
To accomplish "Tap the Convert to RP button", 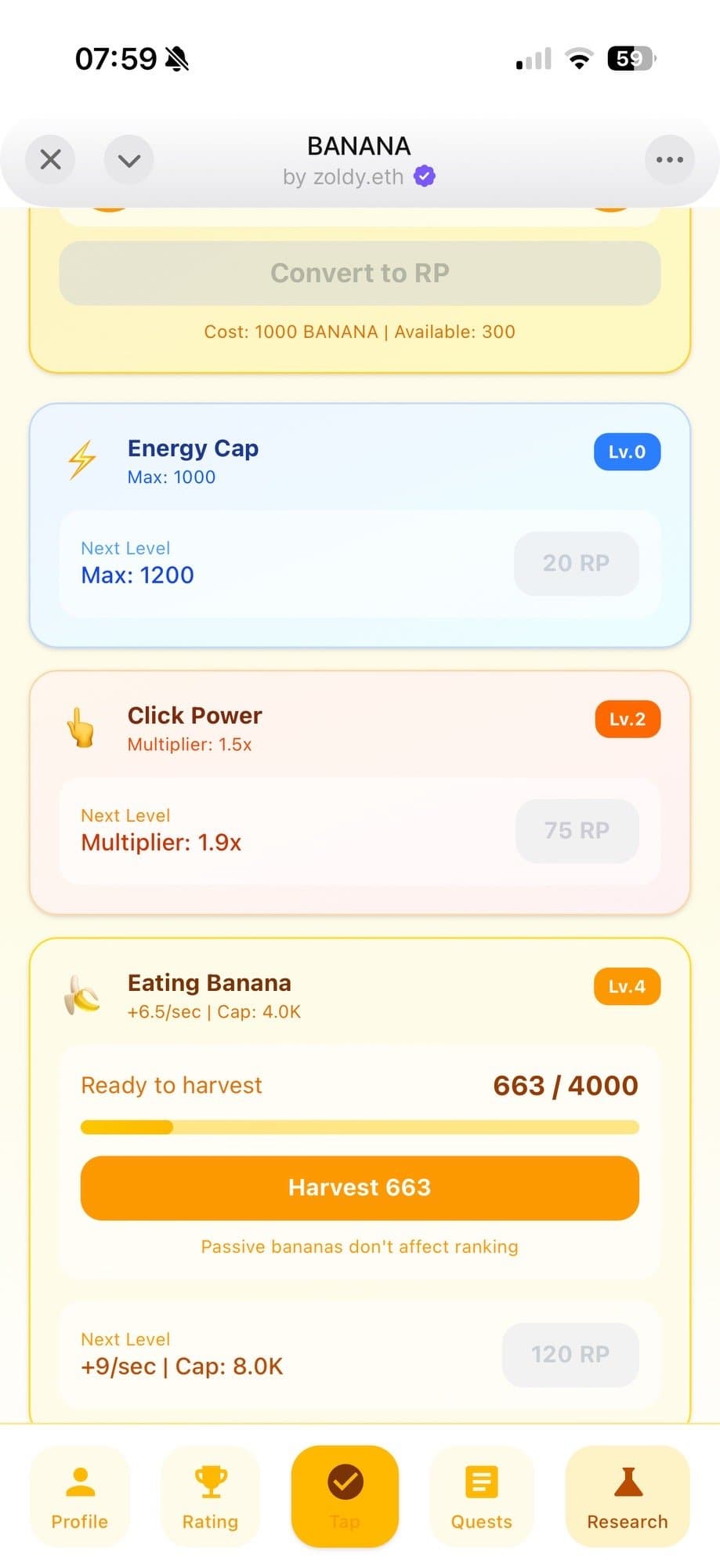I will (x=360, y=273).
